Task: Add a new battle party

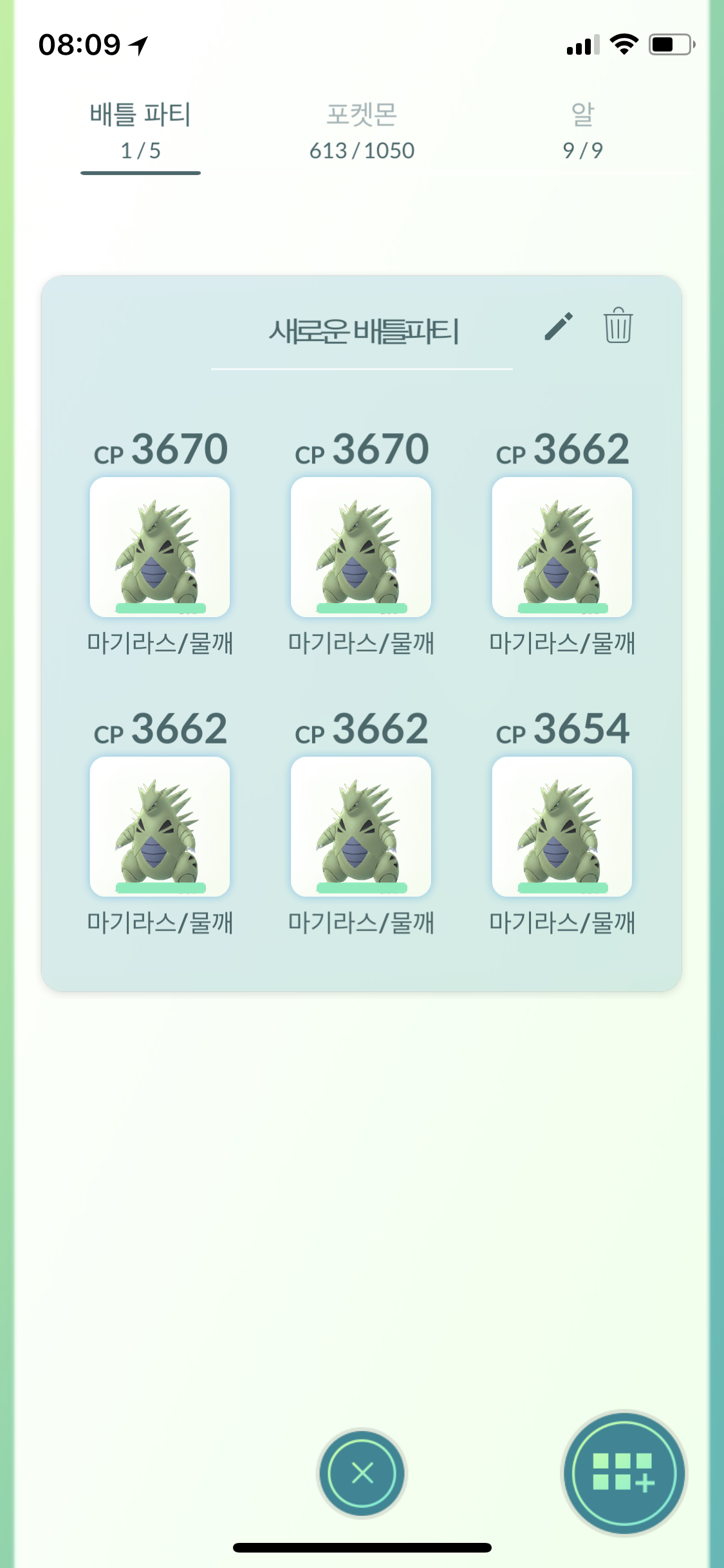Action: coord(623,1472)
